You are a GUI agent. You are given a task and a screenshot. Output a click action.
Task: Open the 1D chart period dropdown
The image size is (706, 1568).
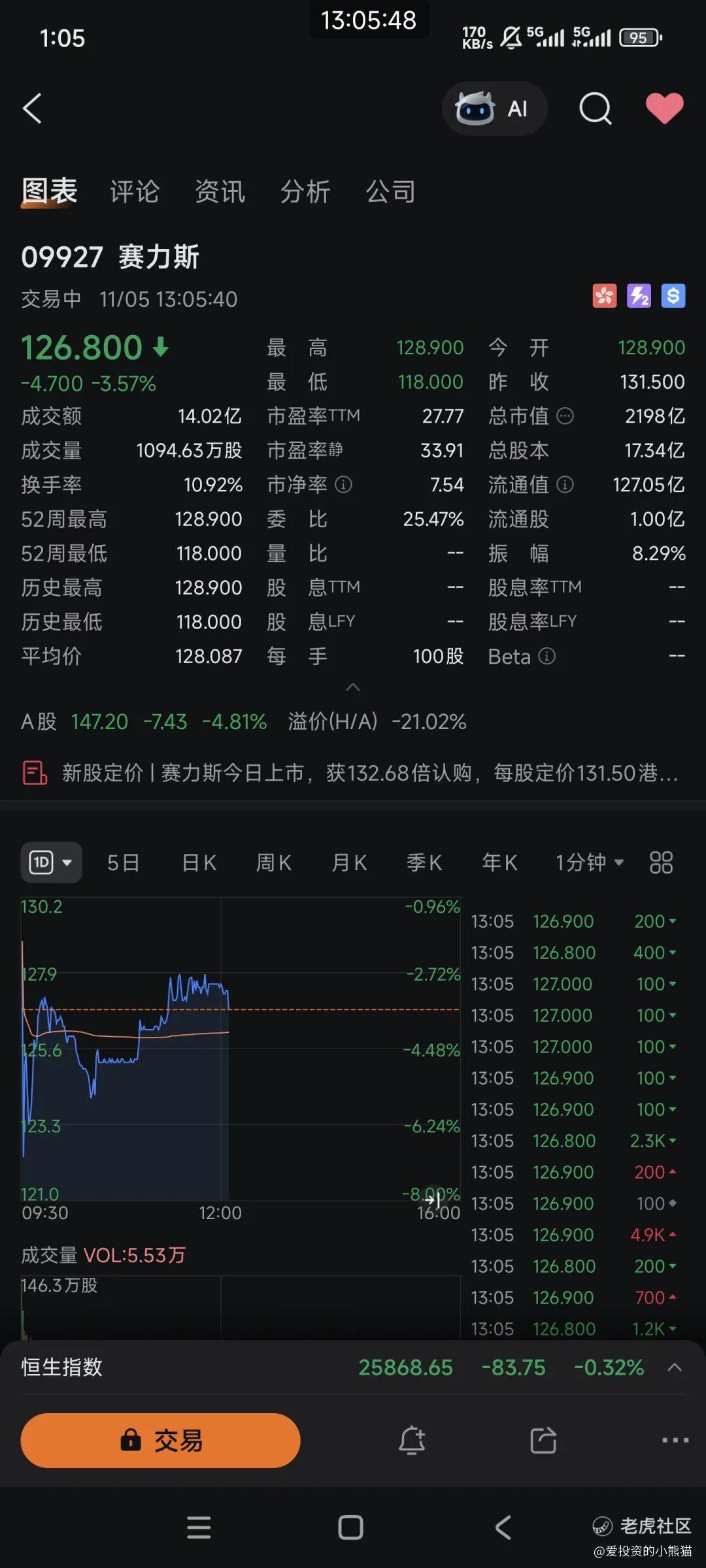(x=51, y=862)
